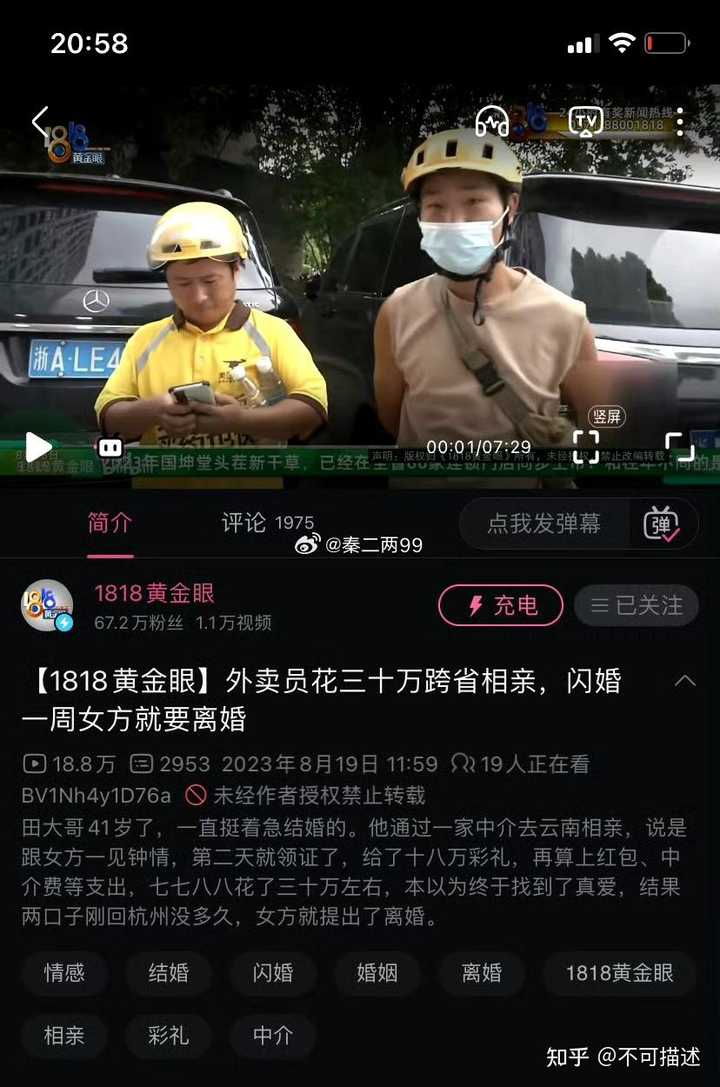Screen dimensions: 720x1087
Task: Tap 已关注 to manage following
Action: 636,606
